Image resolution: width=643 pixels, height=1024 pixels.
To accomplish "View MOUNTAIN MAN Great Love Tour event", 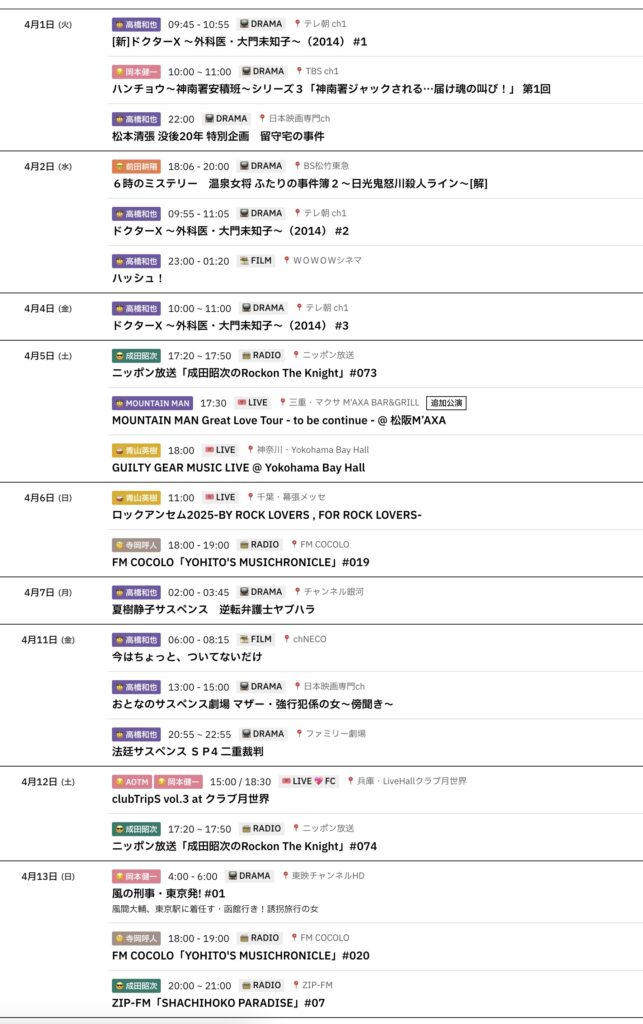I will click(279, 420).
